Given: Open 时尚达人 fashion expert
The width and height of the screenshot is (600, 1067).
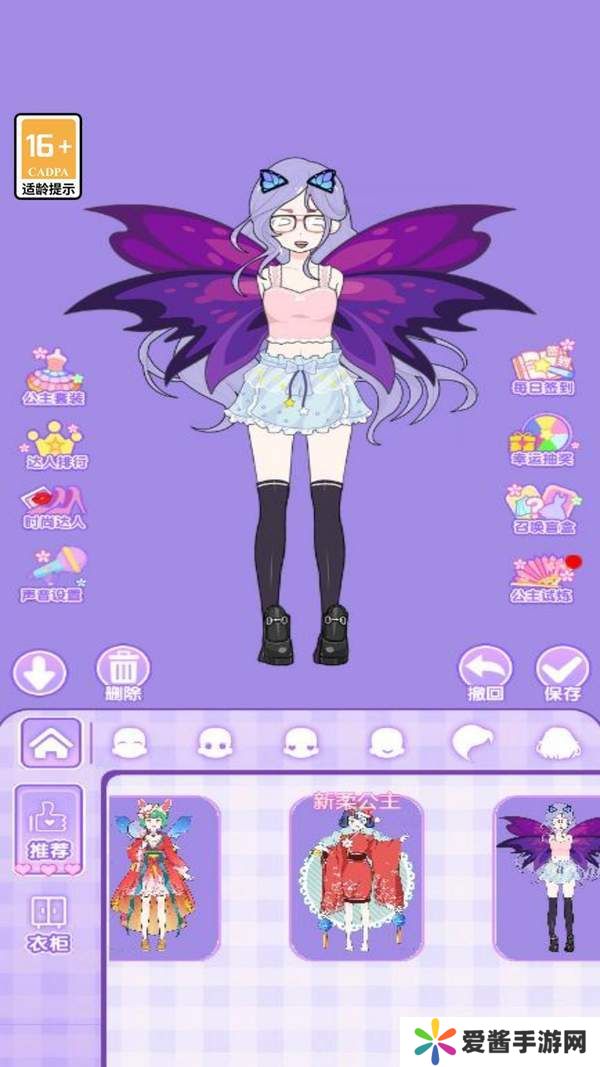Looking at the screenshot, I should pos(55,506).
